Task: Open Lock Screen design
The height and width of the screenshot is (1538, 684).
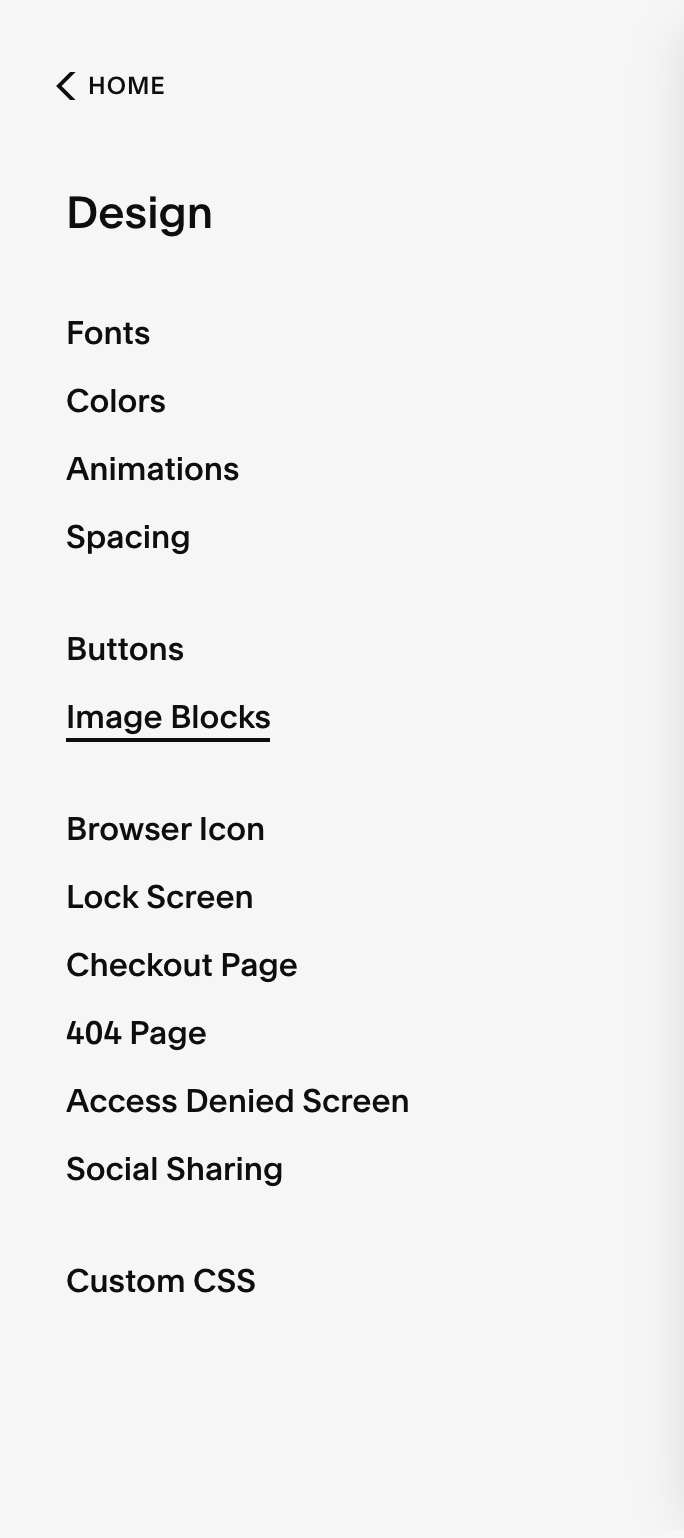Action: coord(159,897)
